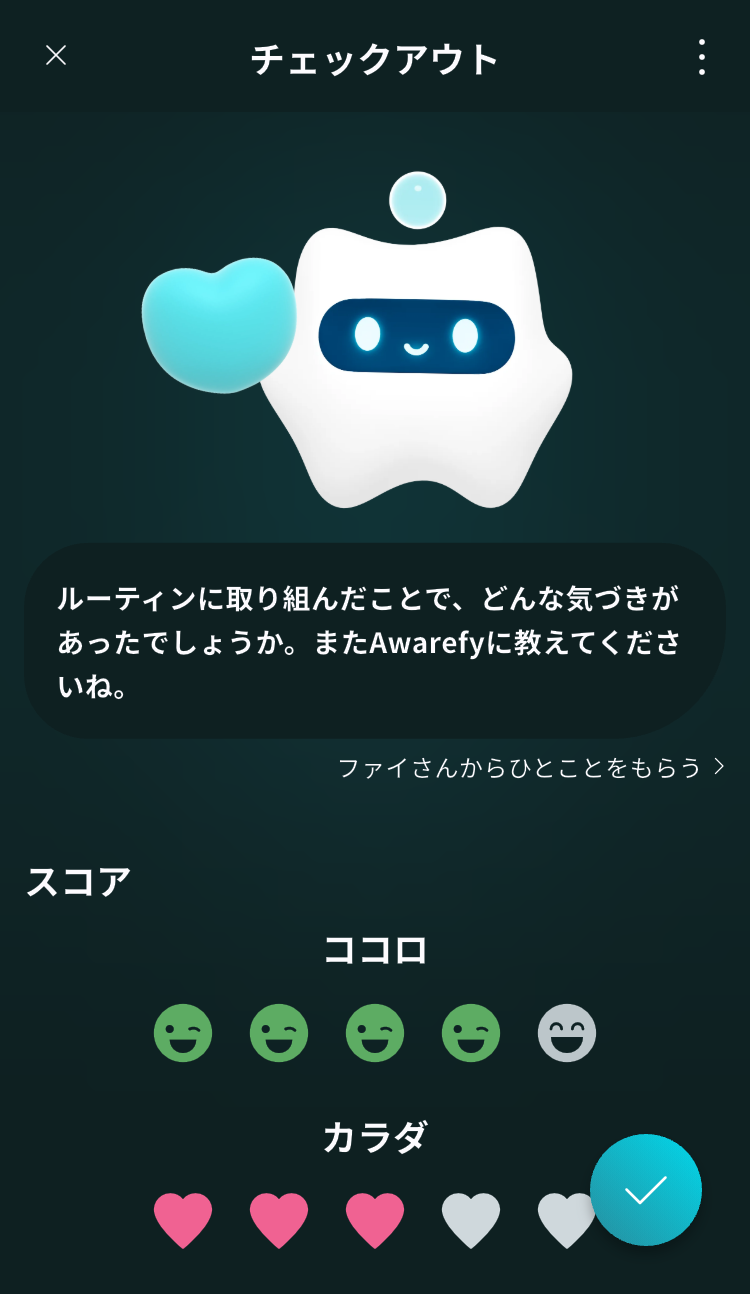Set ココロ score to first smiley
This screenshot has width=750, height=1294.
click(183, 1033)
